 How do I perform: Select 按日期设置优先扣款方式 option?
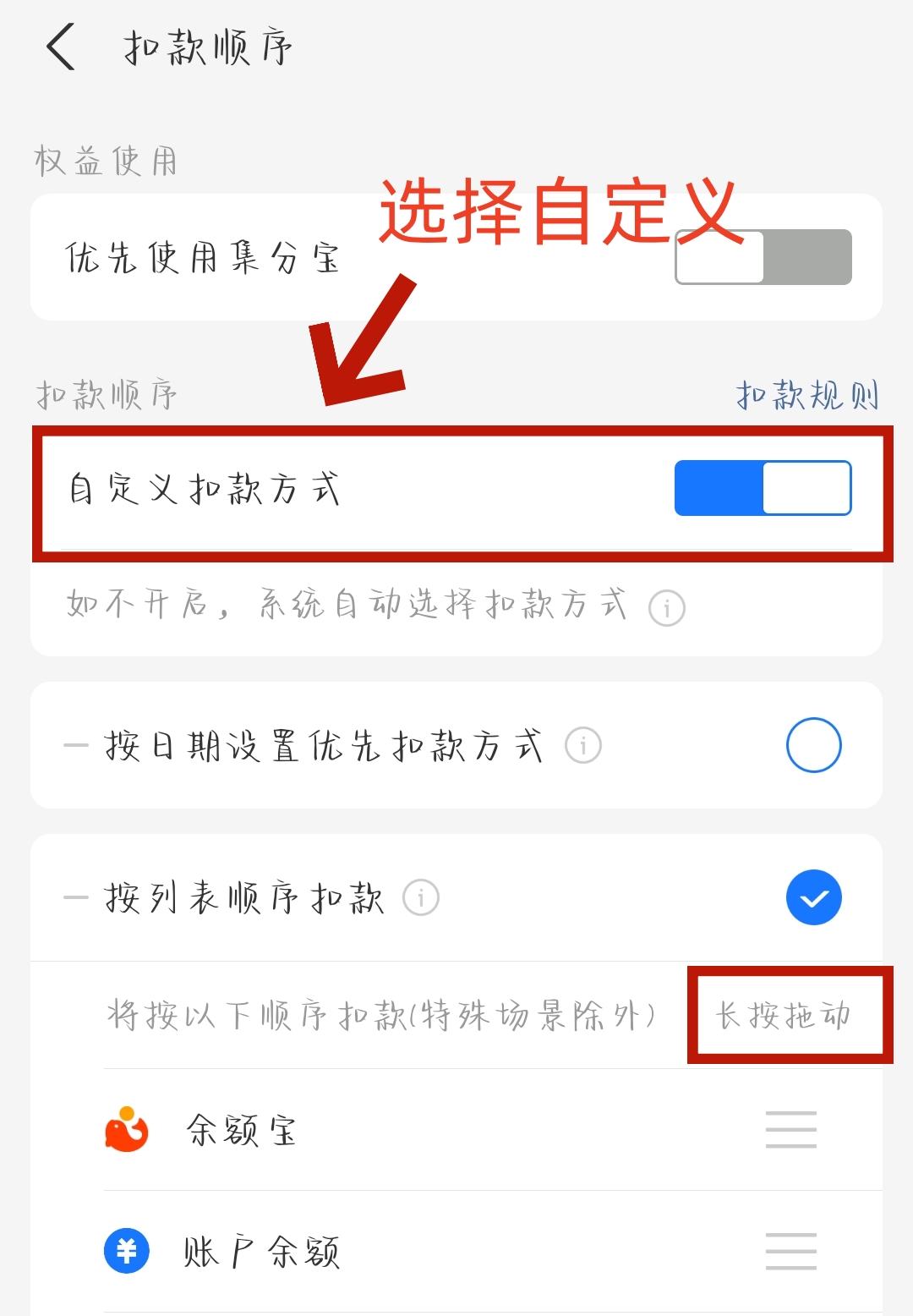pos(813,745)
